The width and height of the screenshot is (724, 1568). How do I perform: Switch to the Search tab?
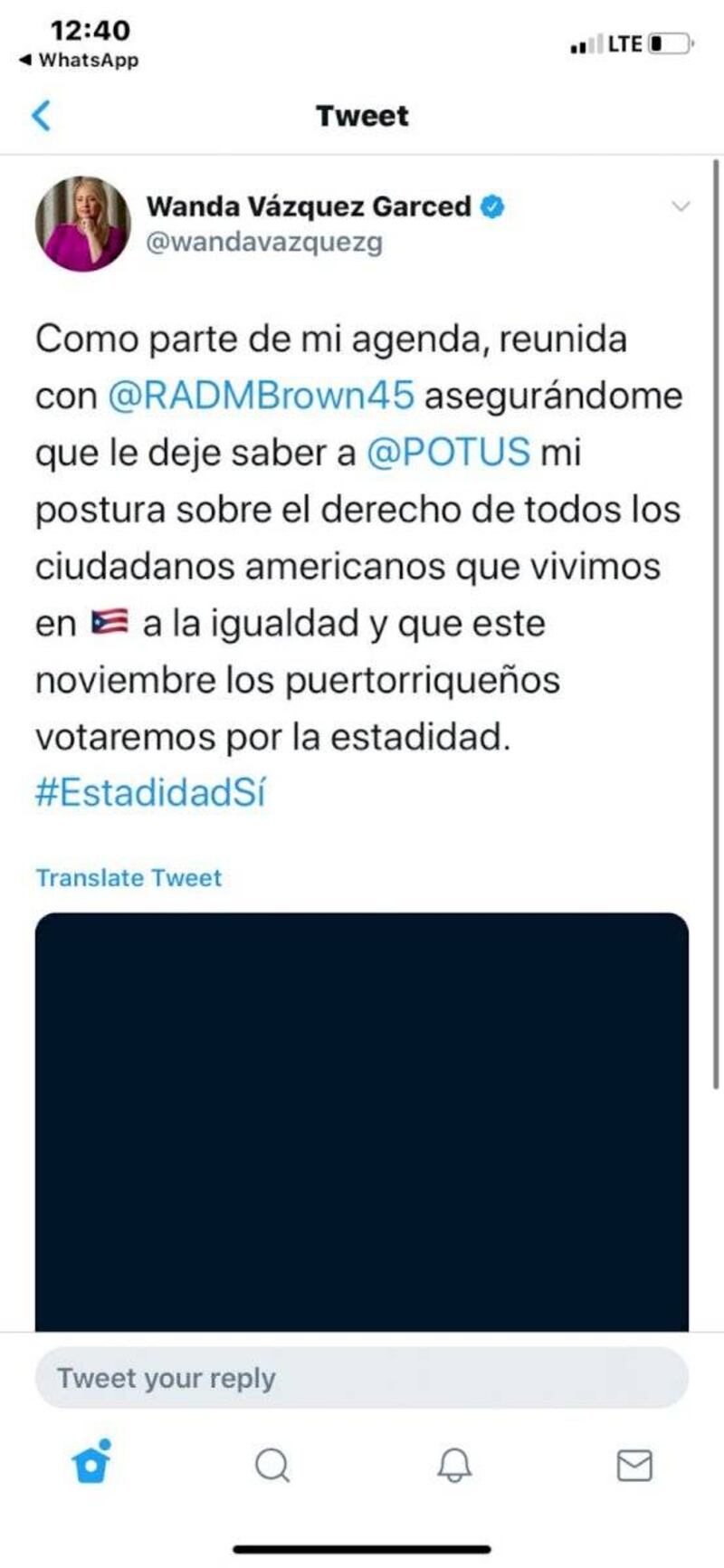[271, 1464]
